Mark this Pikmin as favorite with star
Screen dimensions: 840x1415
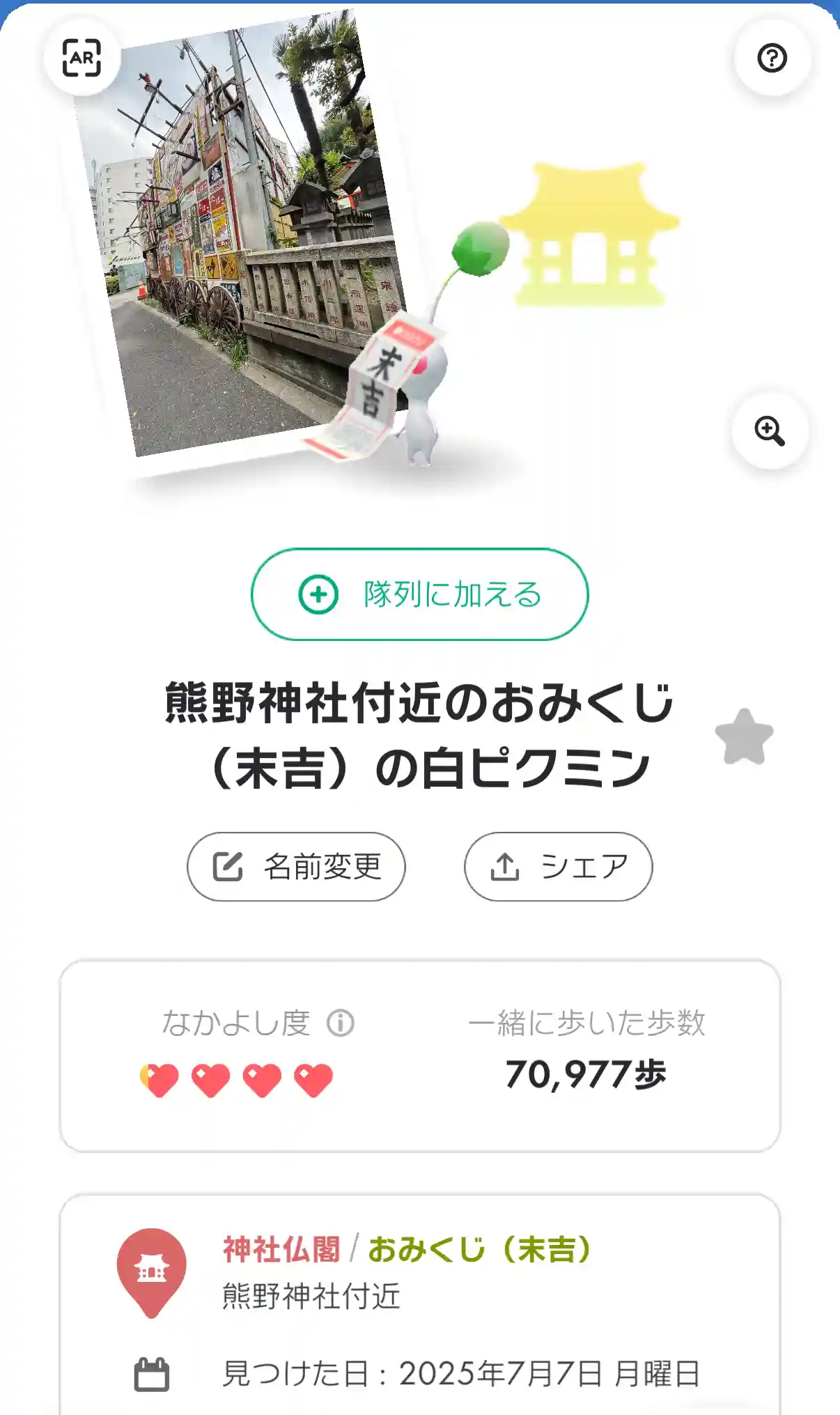744,737
